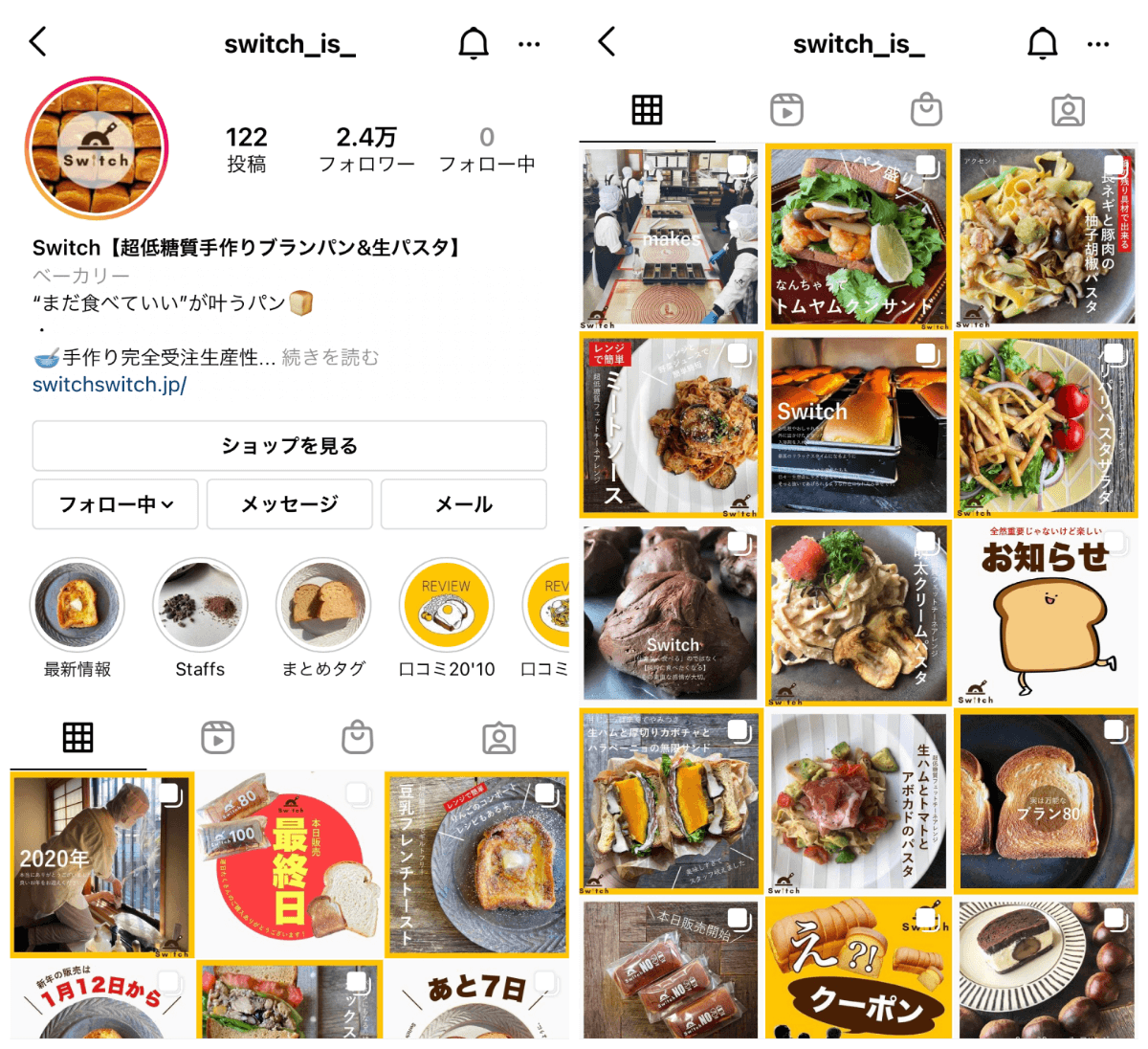Tap the ショップを見る button
This screenshot has width=1148, height=1049.
[x=289, y=446]
